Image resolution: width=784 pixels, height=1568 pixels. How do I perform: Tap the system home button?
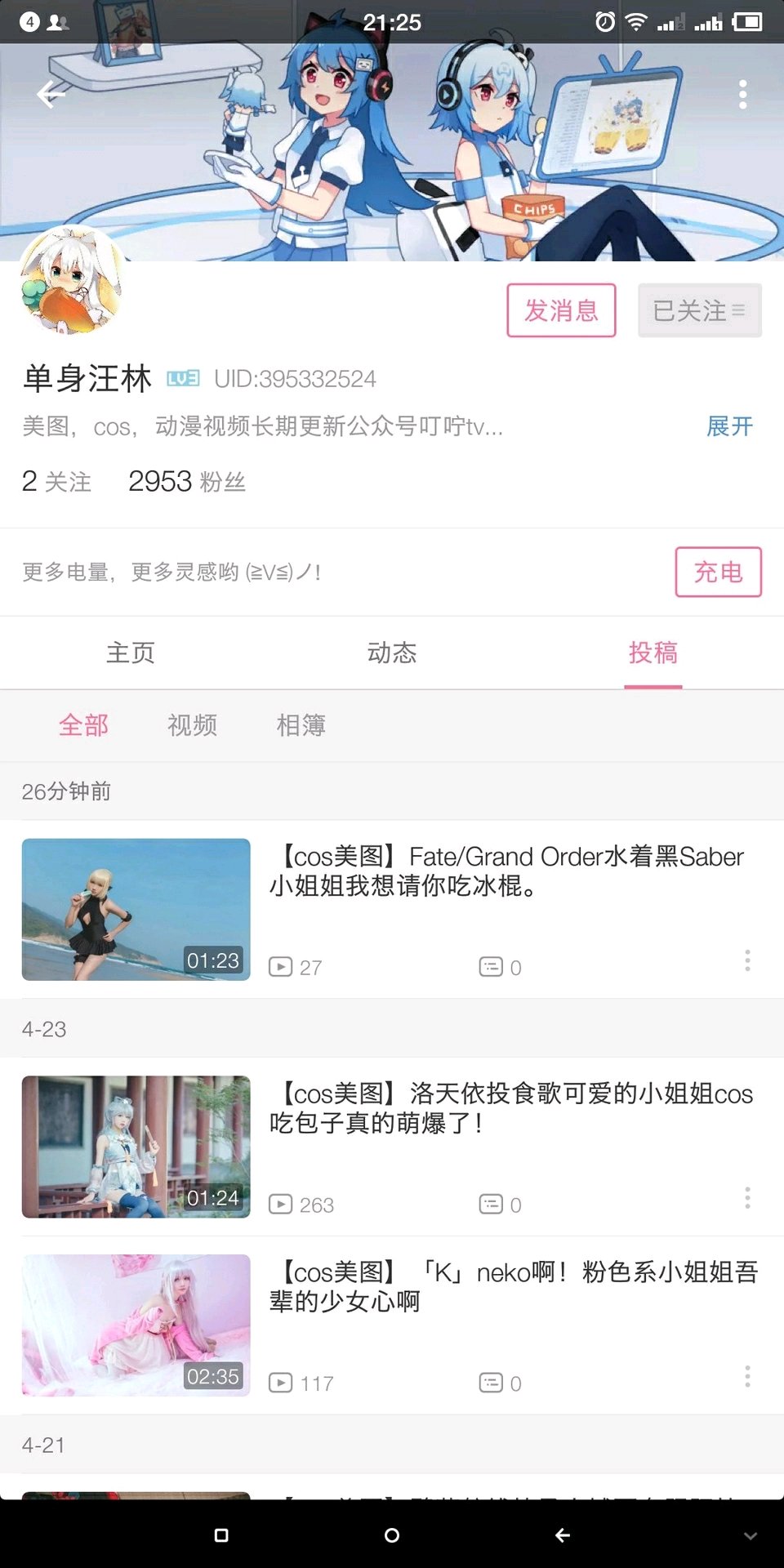(392, 1535)
